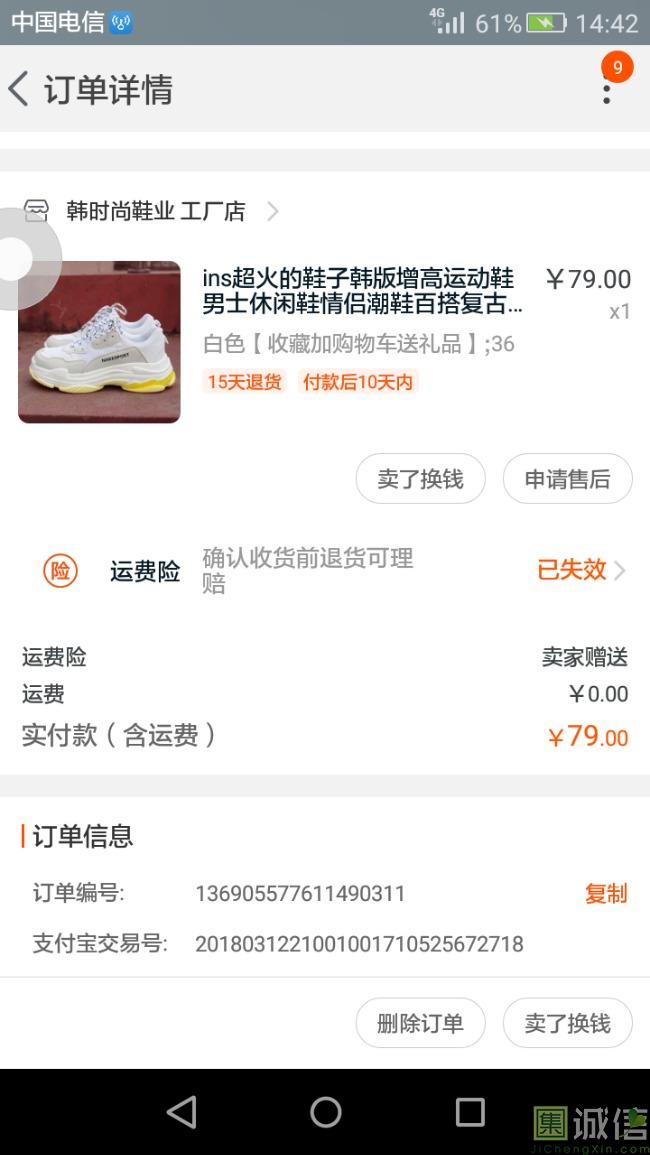Copy the order number via 复制

605,894
